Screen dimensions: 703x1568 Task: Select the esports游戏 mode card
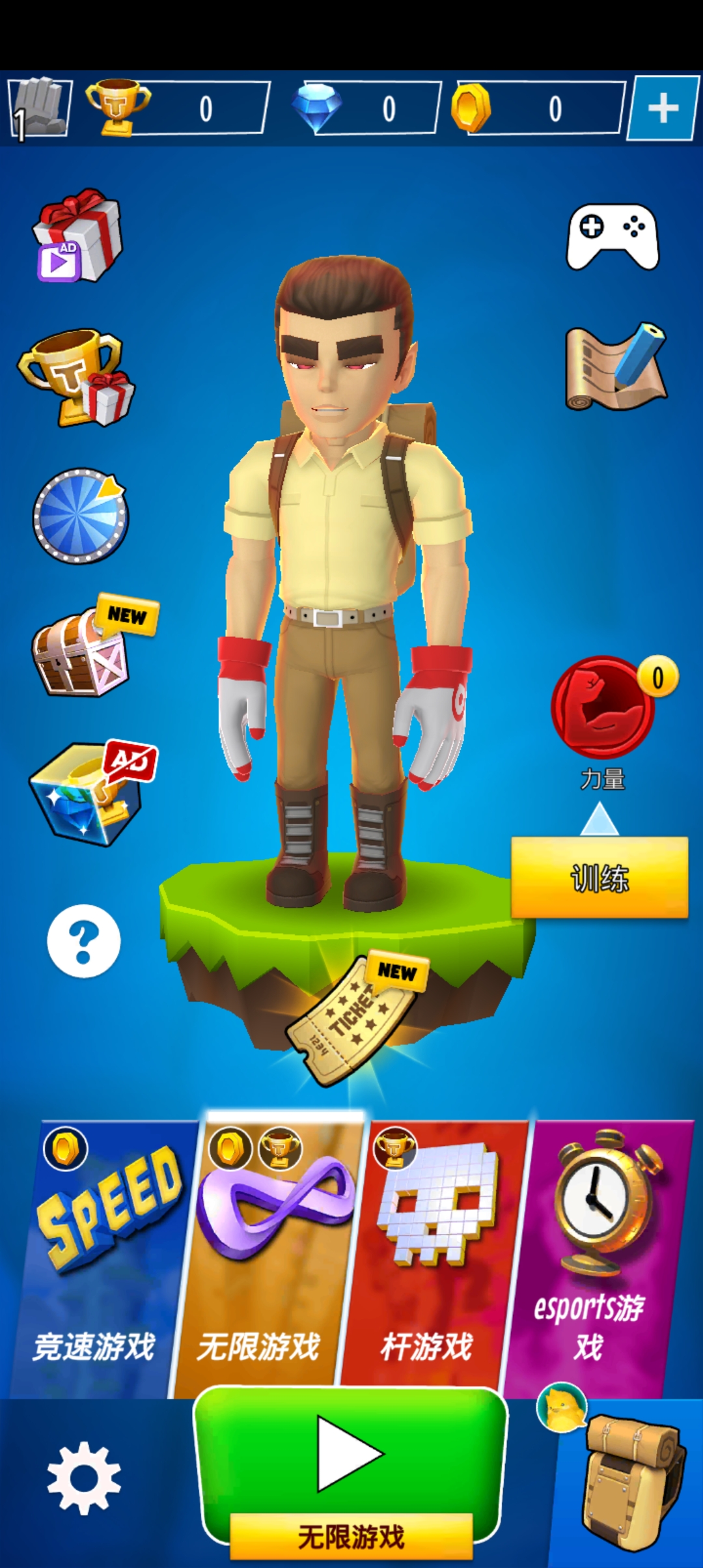click(596, 1257)
